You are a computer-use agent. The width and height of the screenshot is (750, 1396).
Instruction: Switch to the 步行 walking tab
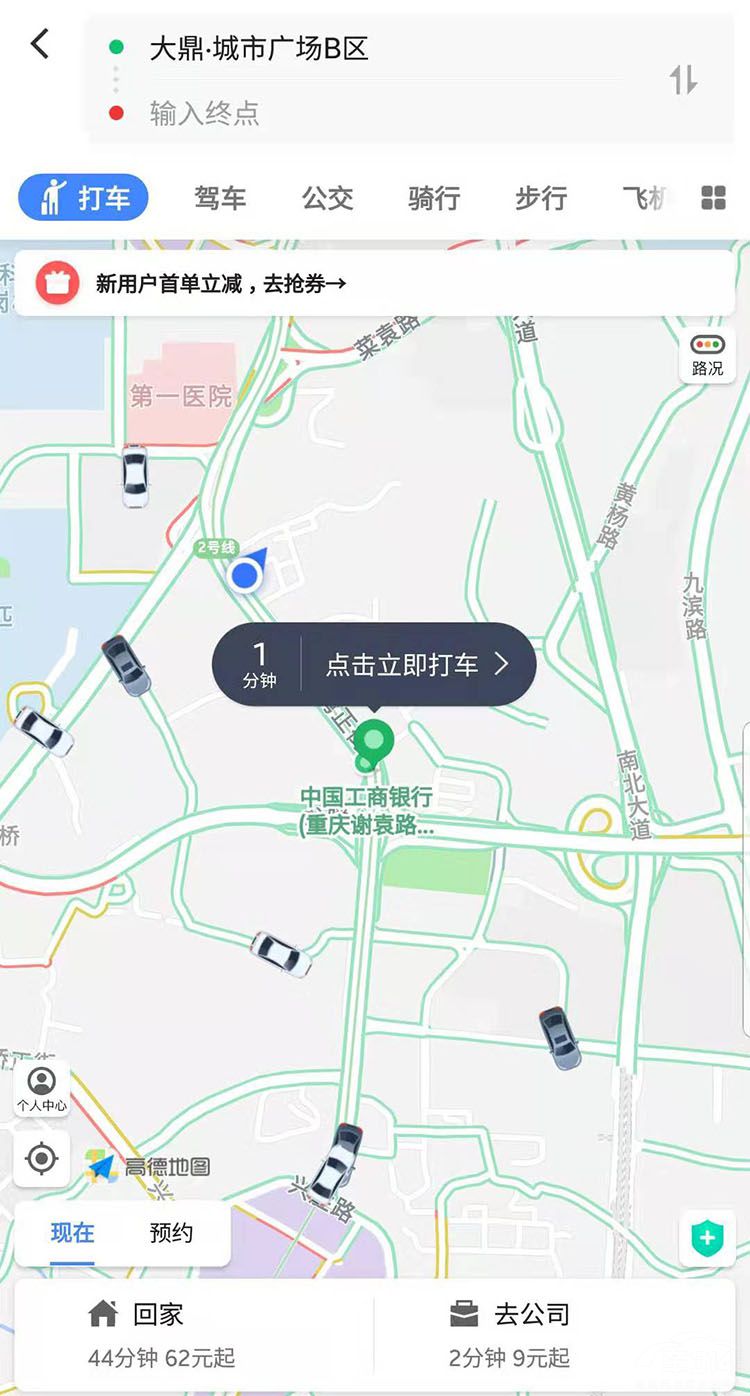point(541,198)
